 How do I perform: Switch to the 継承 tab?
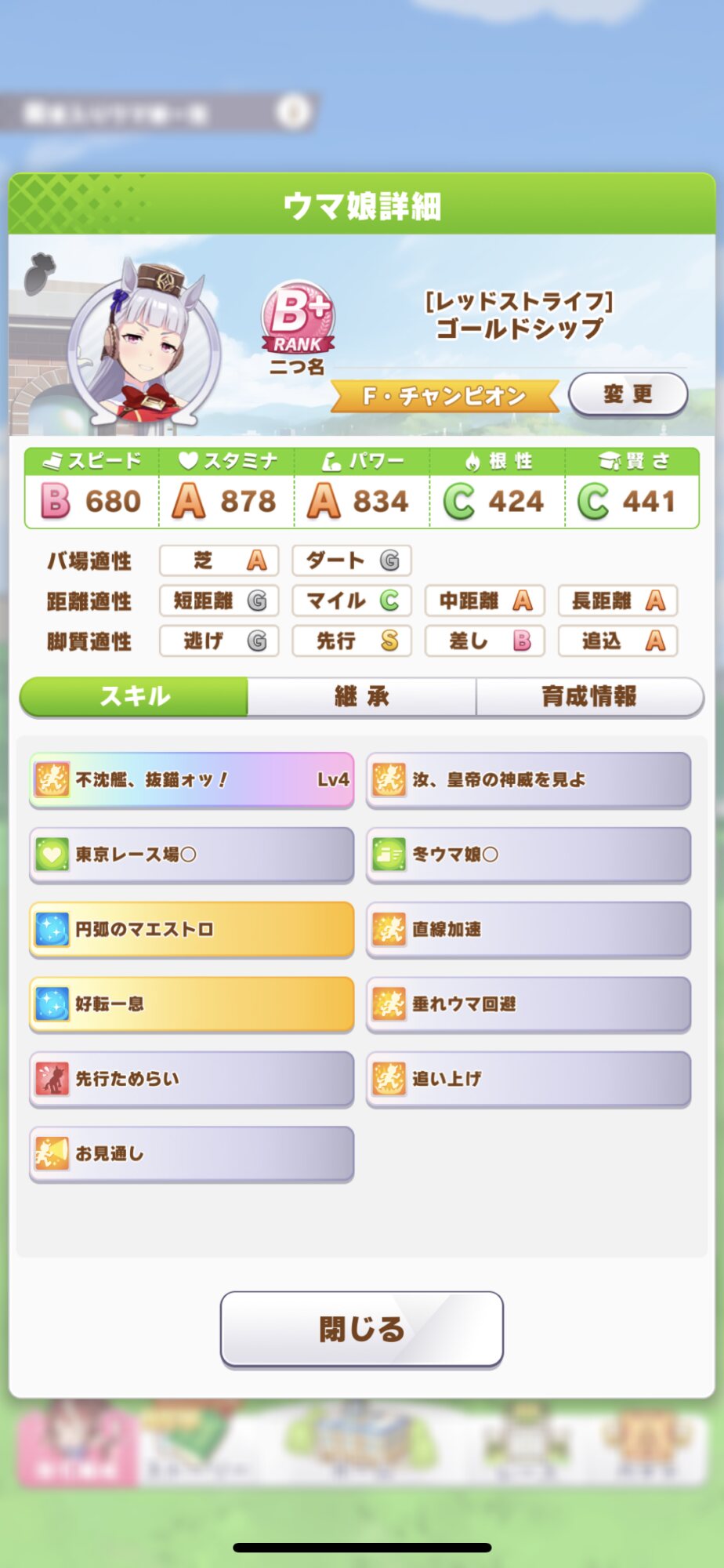point(361,696)
